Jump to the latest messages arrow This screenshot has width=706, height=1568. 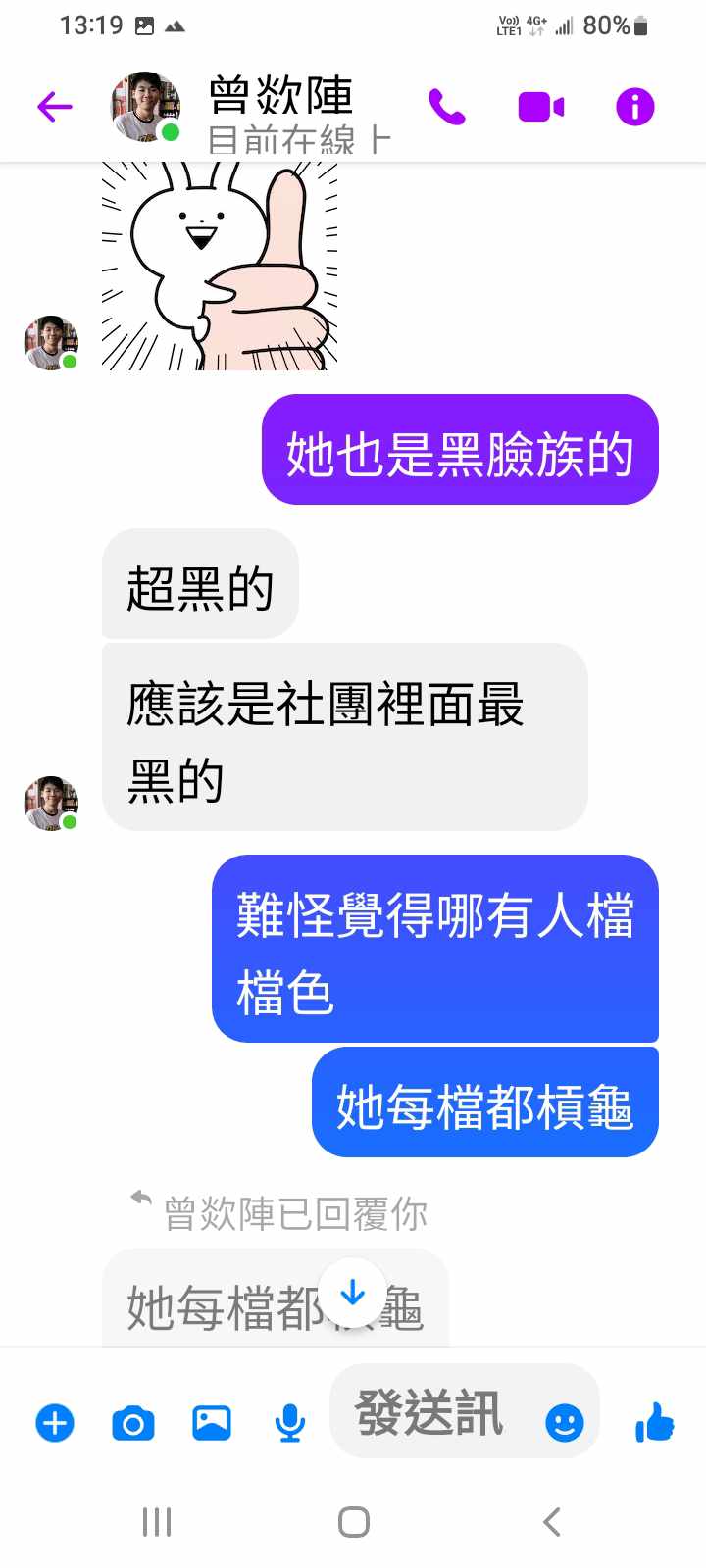(x=352, y=1294)
